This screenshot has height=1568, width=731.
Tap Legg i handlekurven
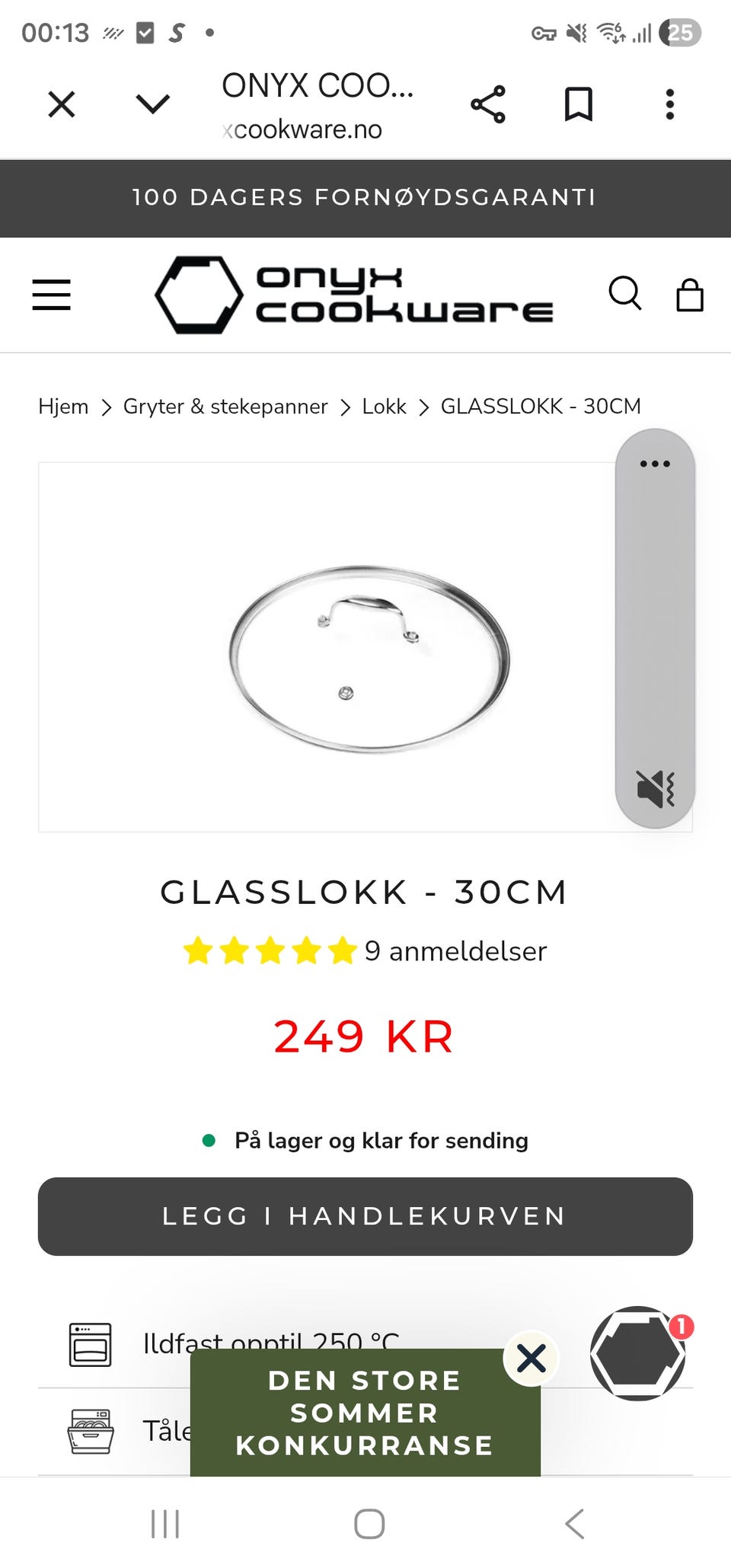(365, 1216)
